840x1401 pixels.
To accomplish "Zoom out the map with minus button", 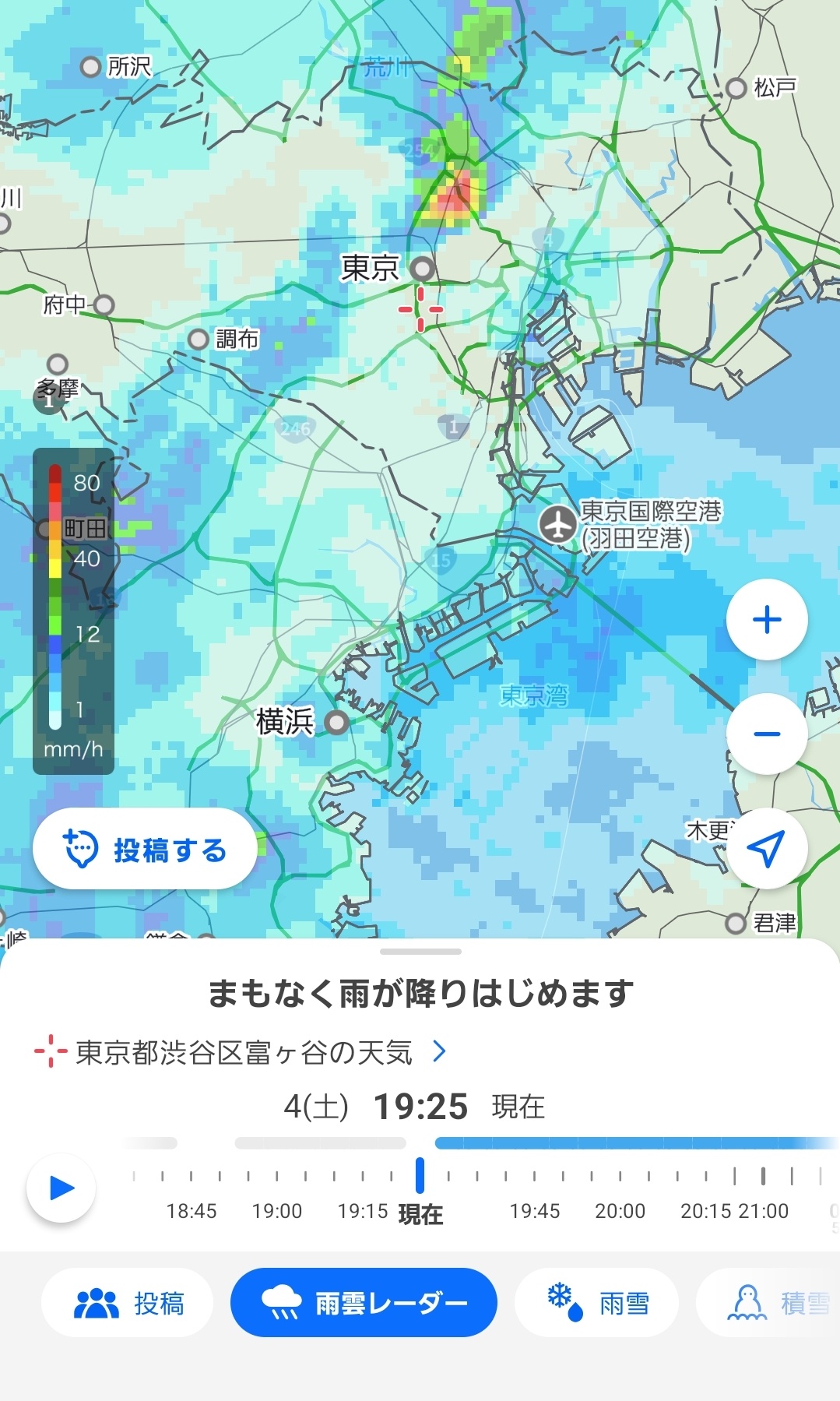I will [766, 734].
